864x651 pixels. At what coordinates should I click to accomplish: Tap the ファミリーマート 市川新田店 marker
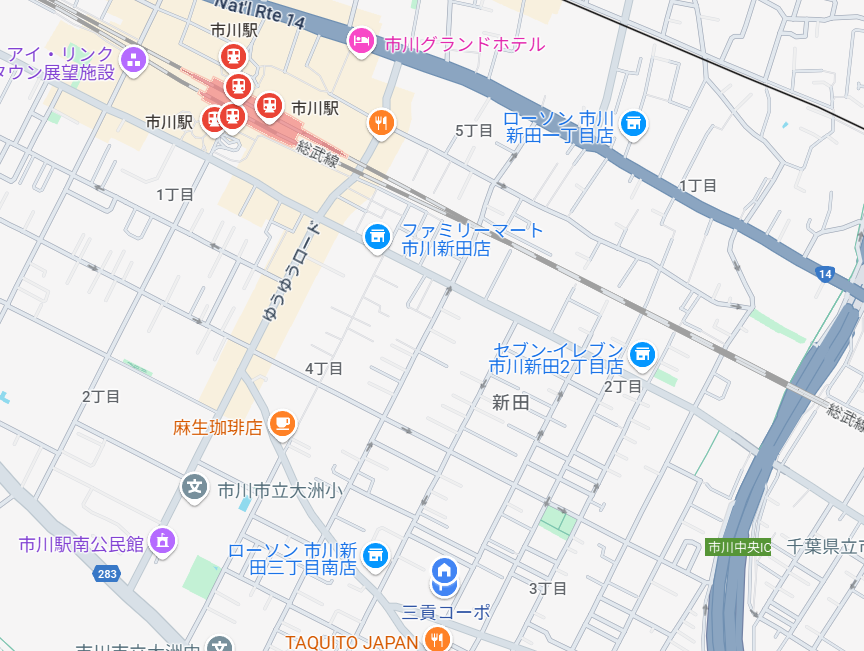(377, 236)
